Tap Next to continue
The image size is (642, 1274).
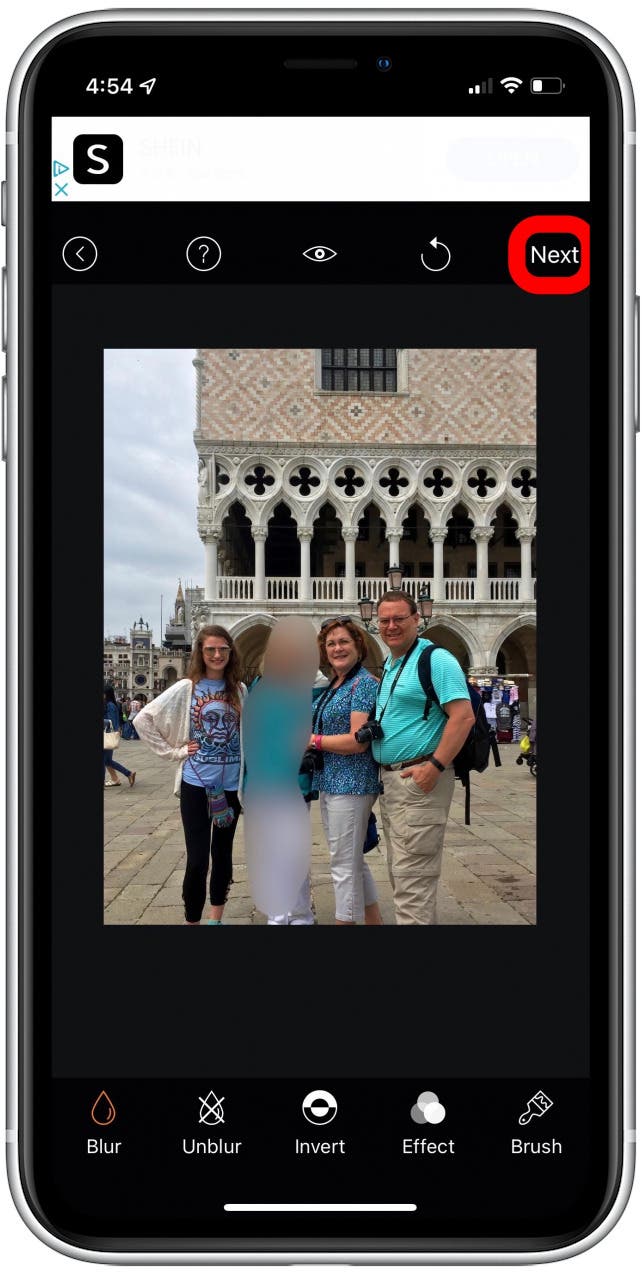tap(554, 255)
